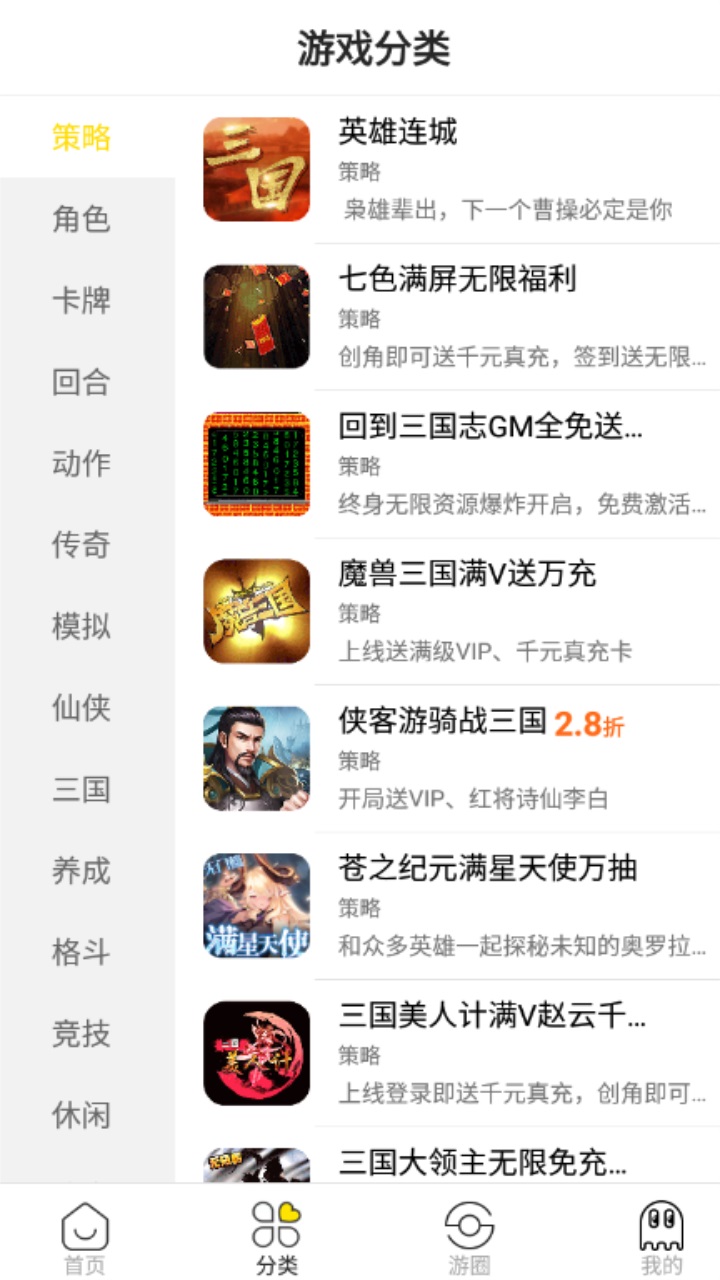Switch to the 游圈 tab

469,1238
